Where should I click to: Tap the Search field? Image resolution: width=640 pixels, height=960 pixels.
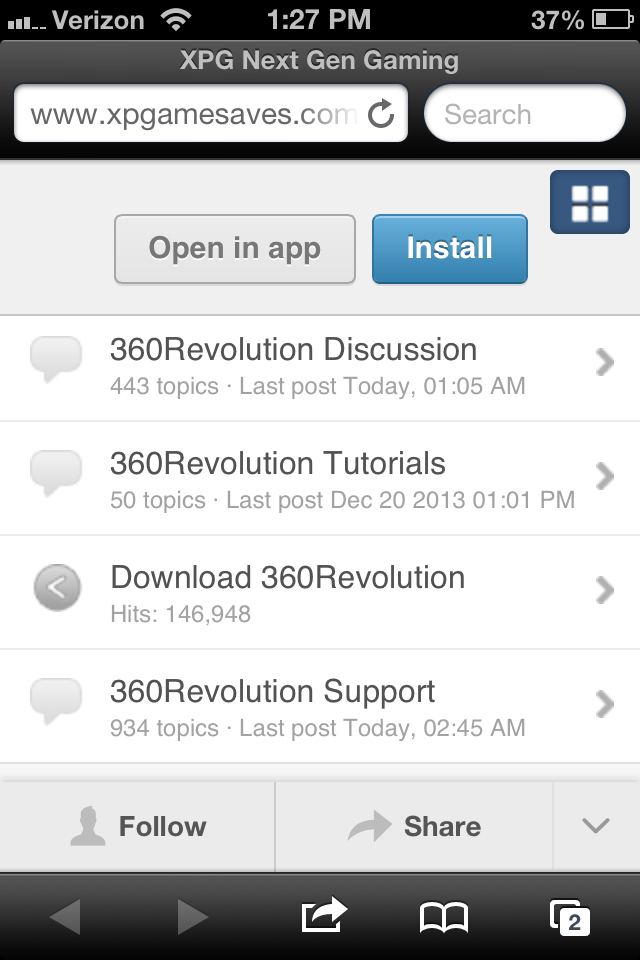click(524, 114)
